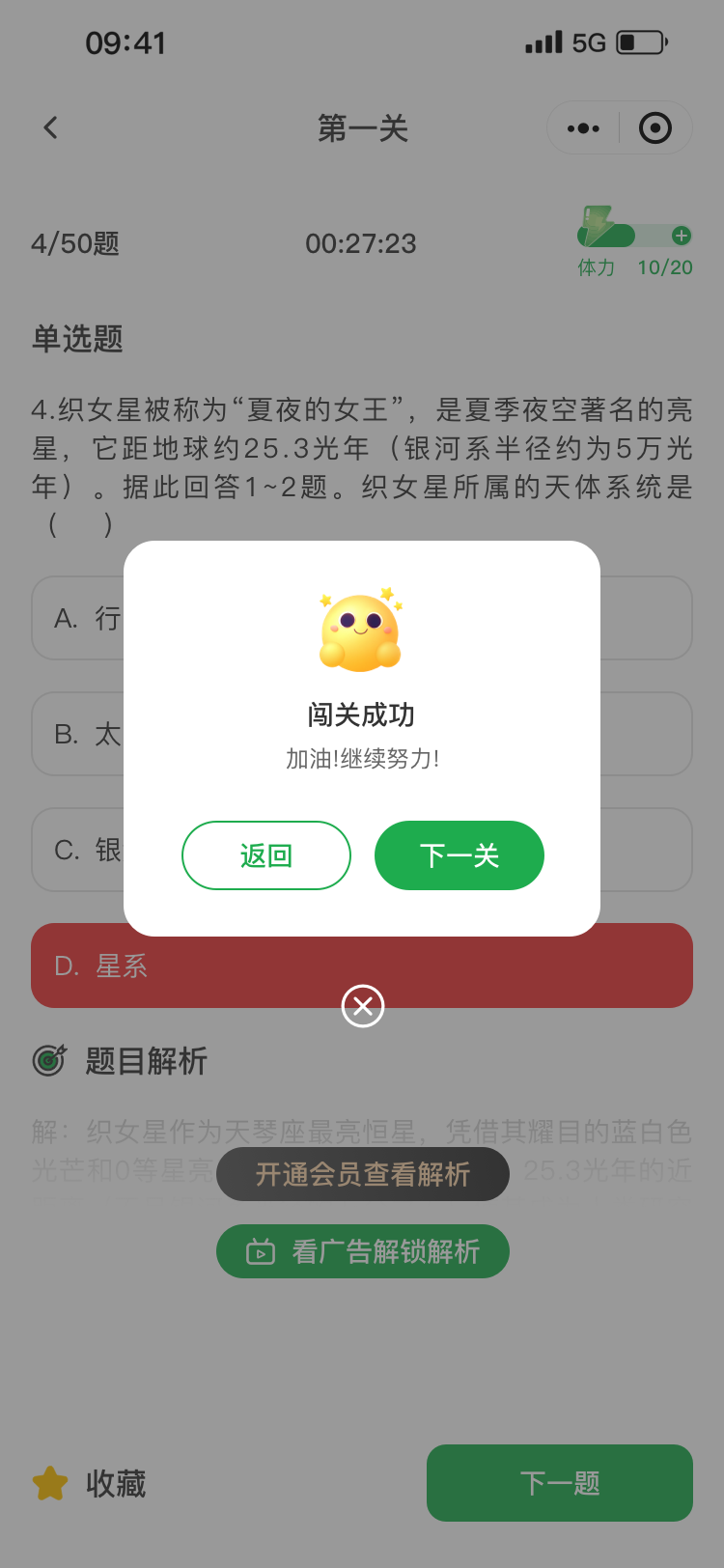Image resolution: width=724 pixels, height=1568 pixels.
Task: Add more 体力 with the plus icon
Action: 682,236
